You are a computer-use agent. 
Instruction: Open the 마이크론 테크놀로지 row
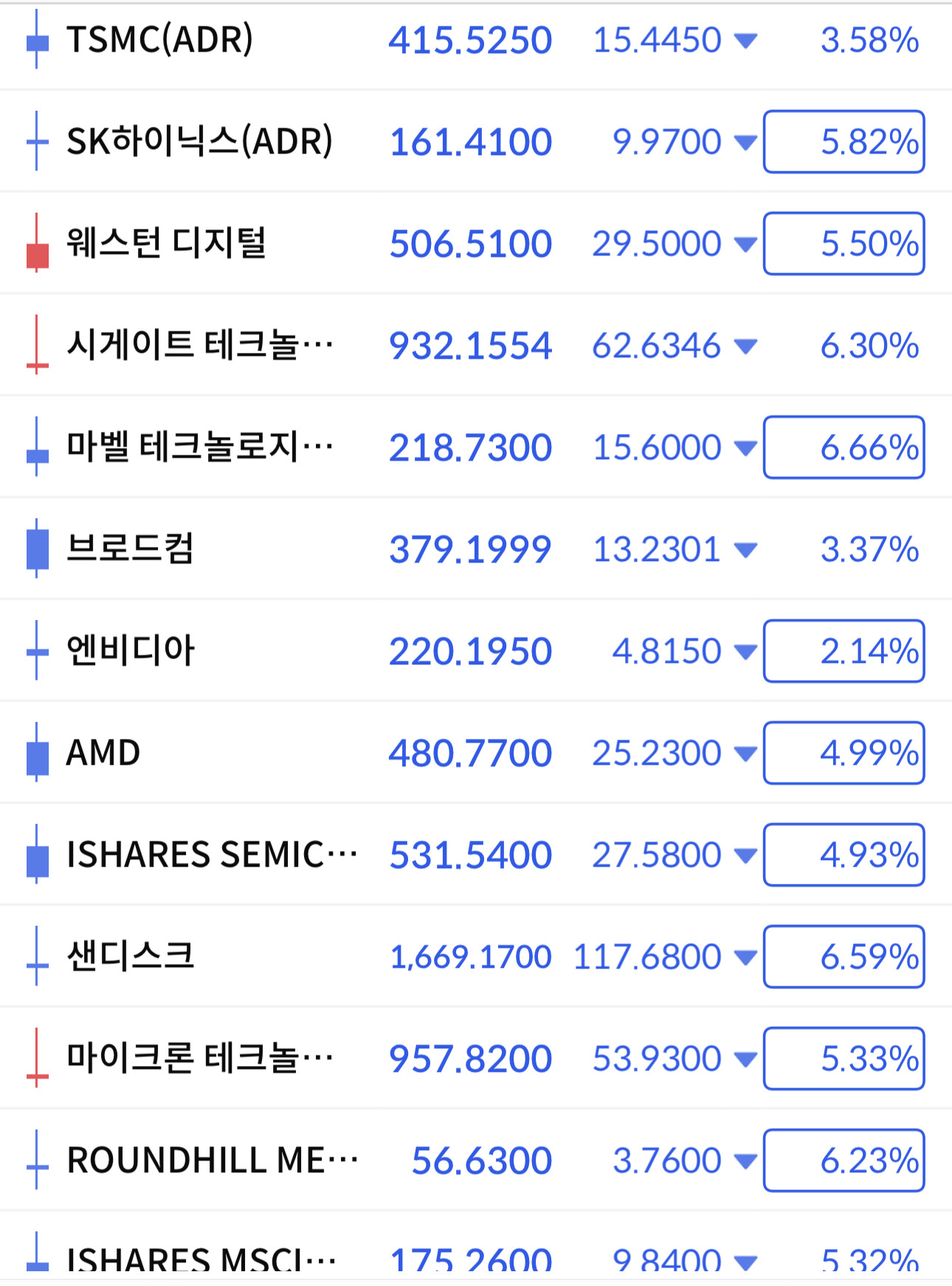(476, 1058)
